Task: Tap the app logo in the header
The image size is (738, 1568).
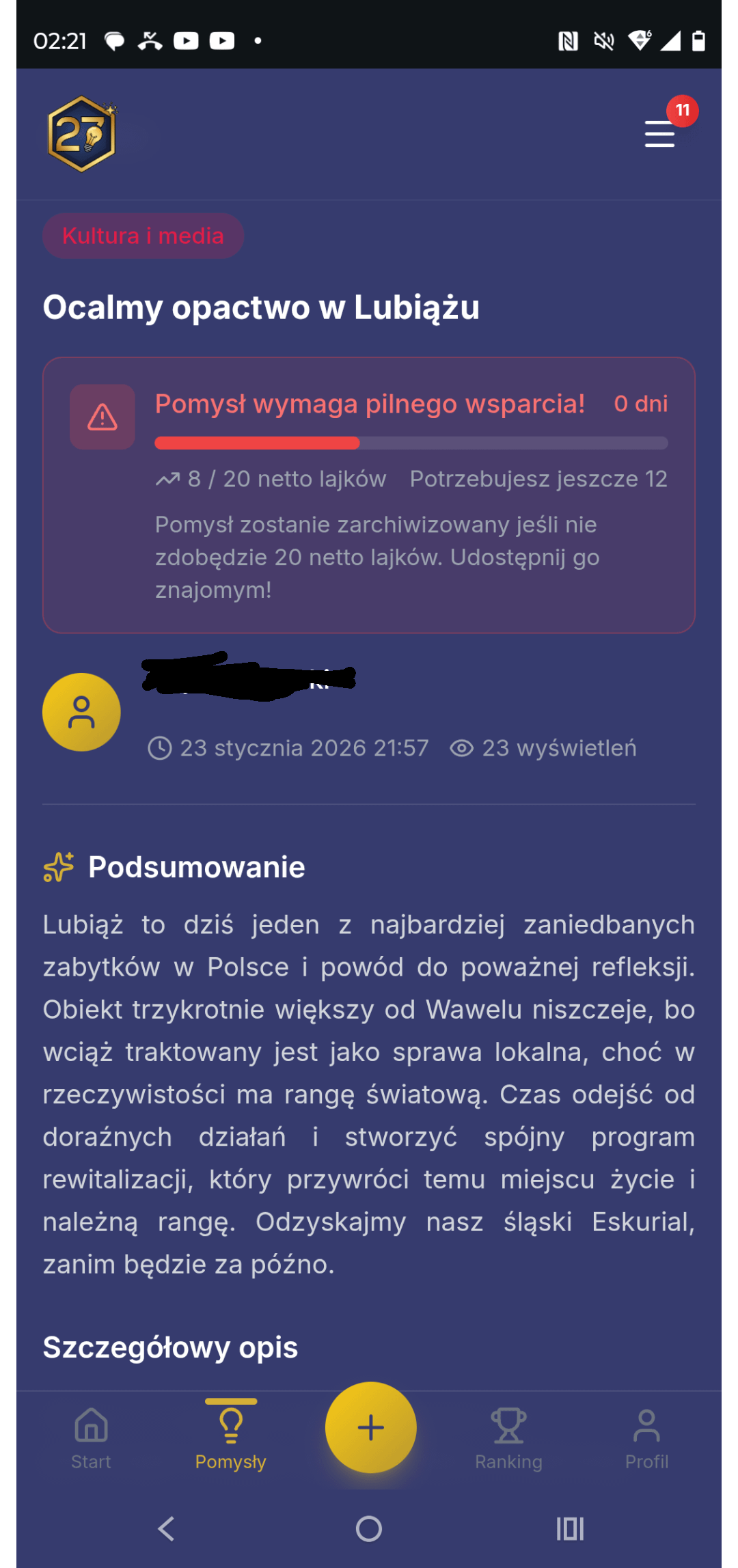Action: point(81,134)
